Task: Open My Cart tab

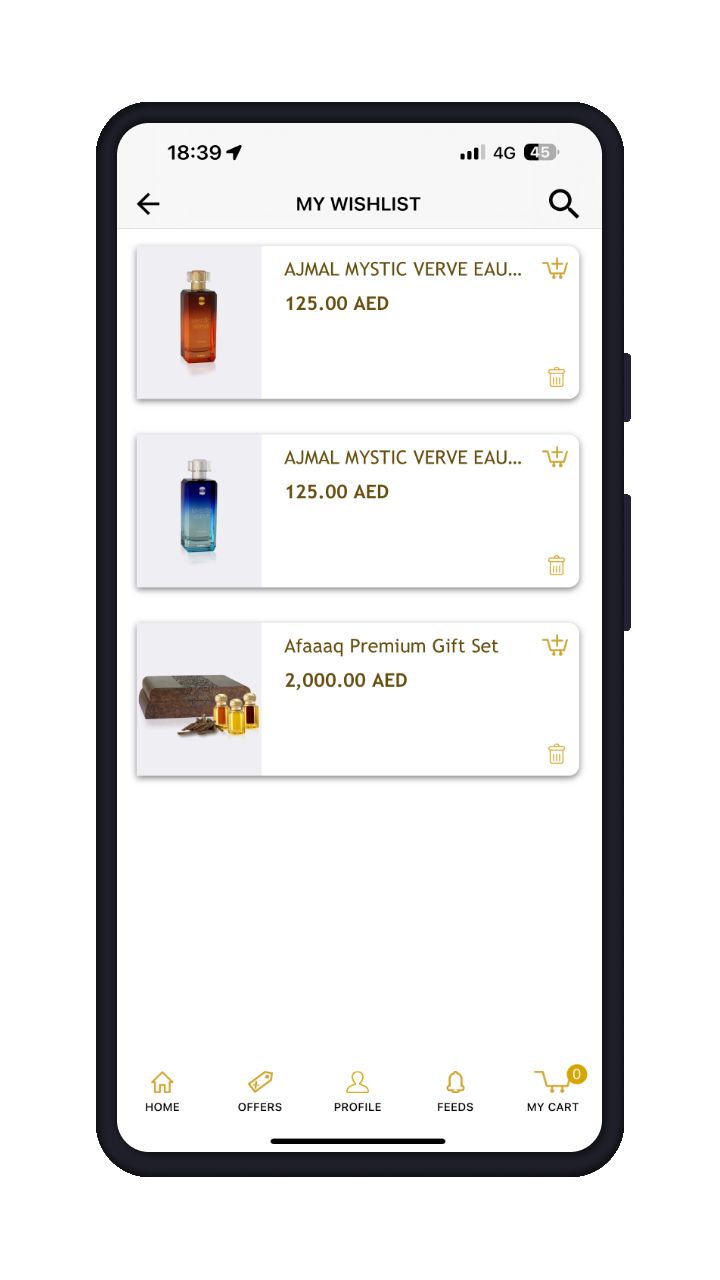Action: (x=553, y=1091)
